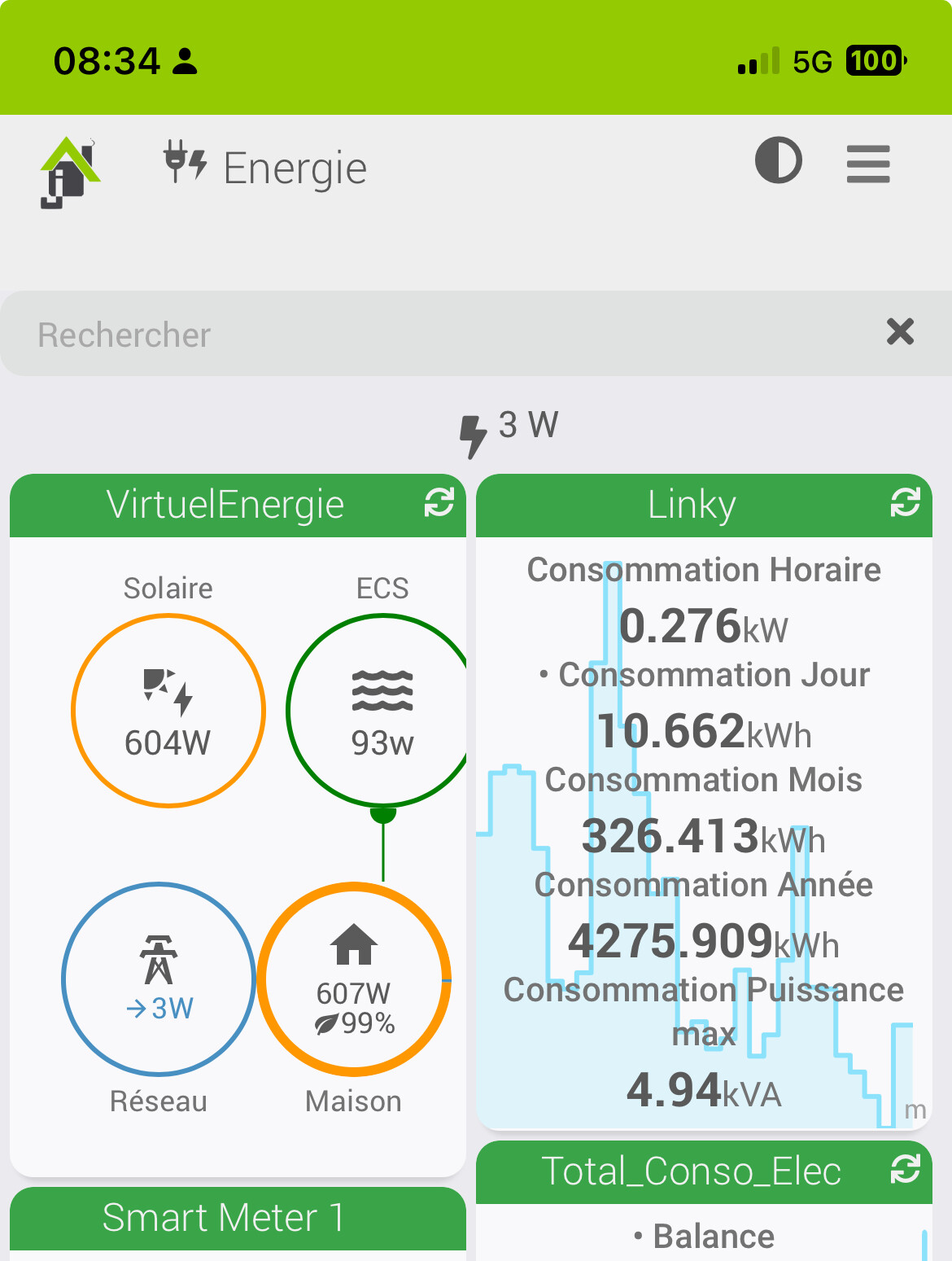Tap the Jeedom home logo
The image size is (952, 1261).
70,173
